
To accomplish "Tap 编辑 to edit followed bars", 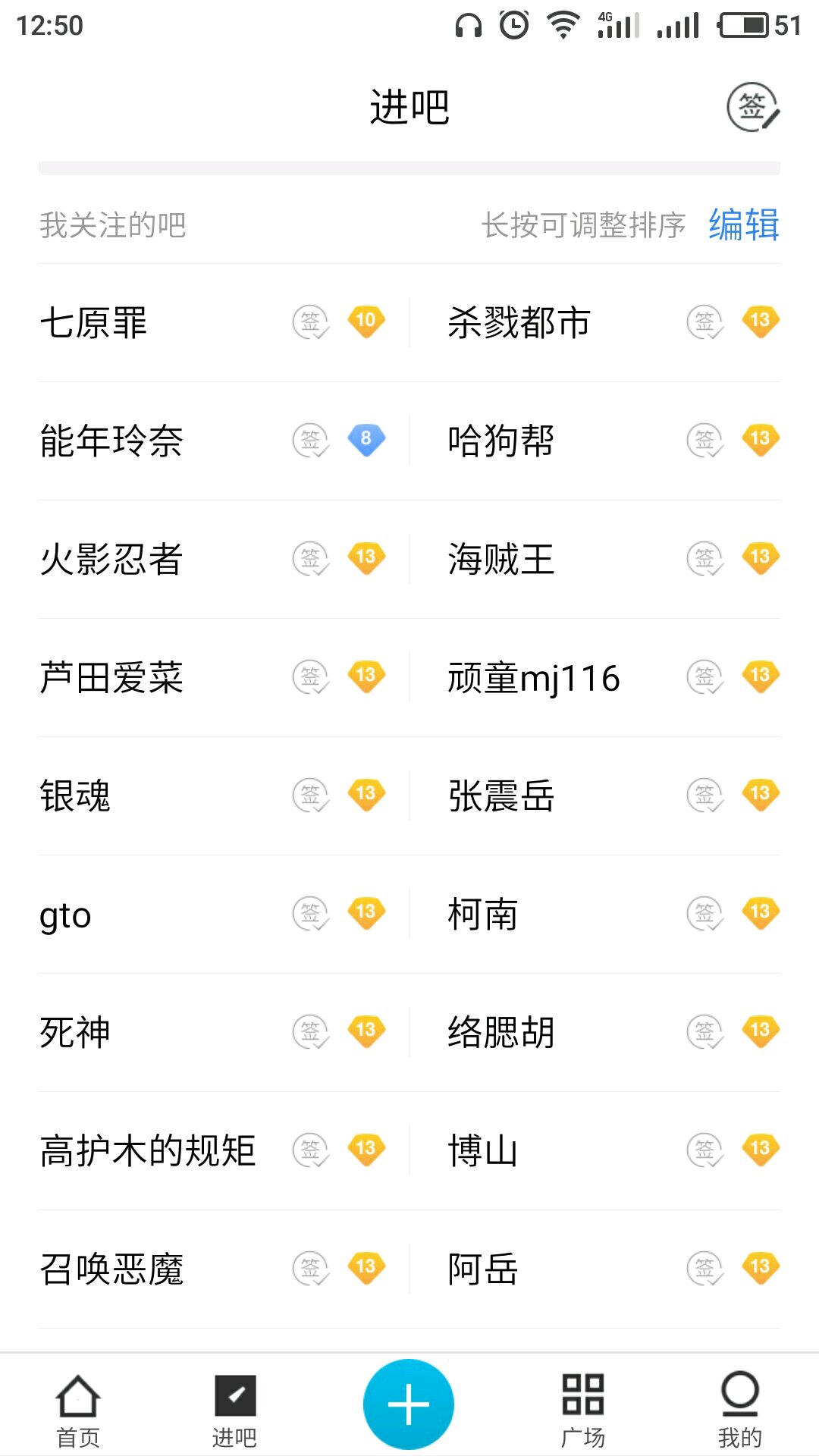I will (744, 225).
